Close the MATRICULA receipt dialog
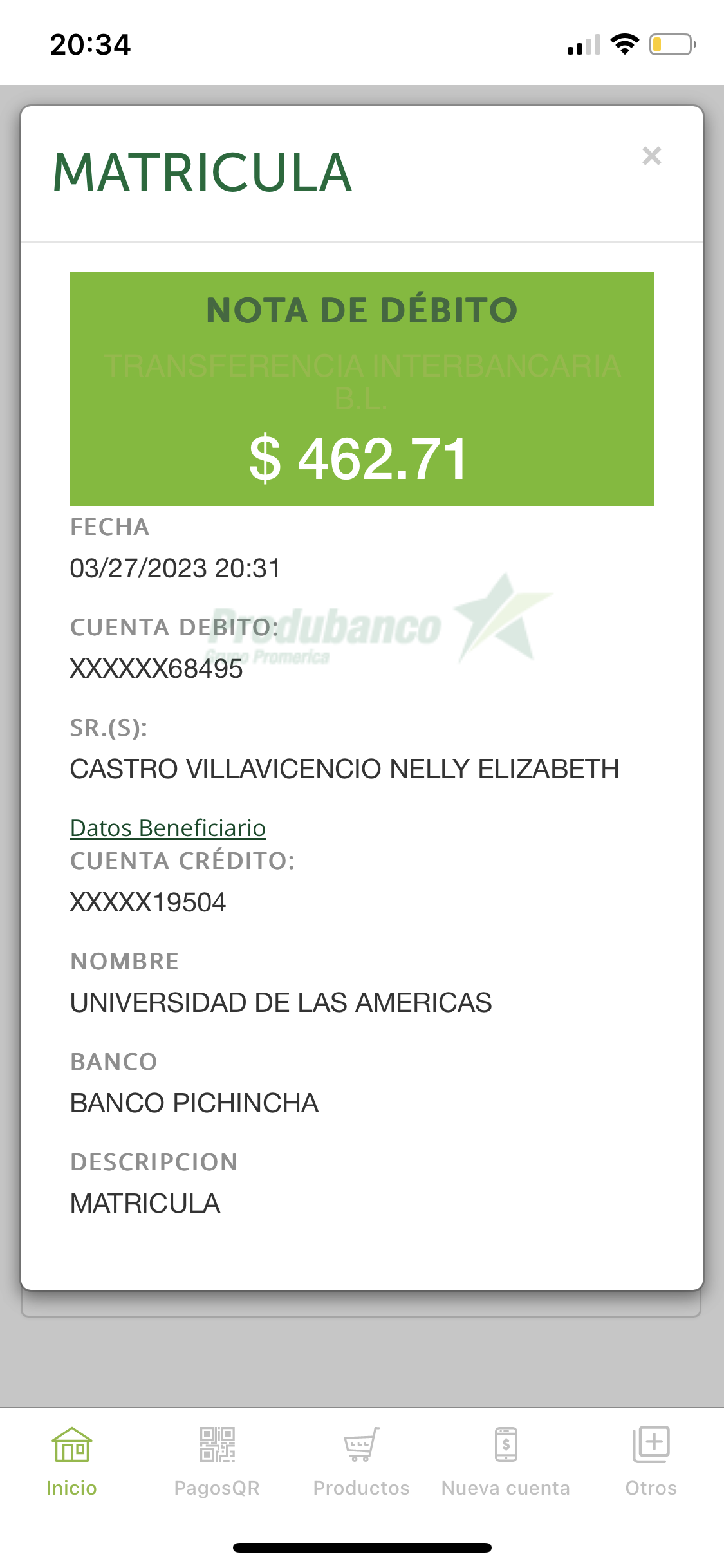The width and height of the screenshot is (724, 1568). coord(651,156)
